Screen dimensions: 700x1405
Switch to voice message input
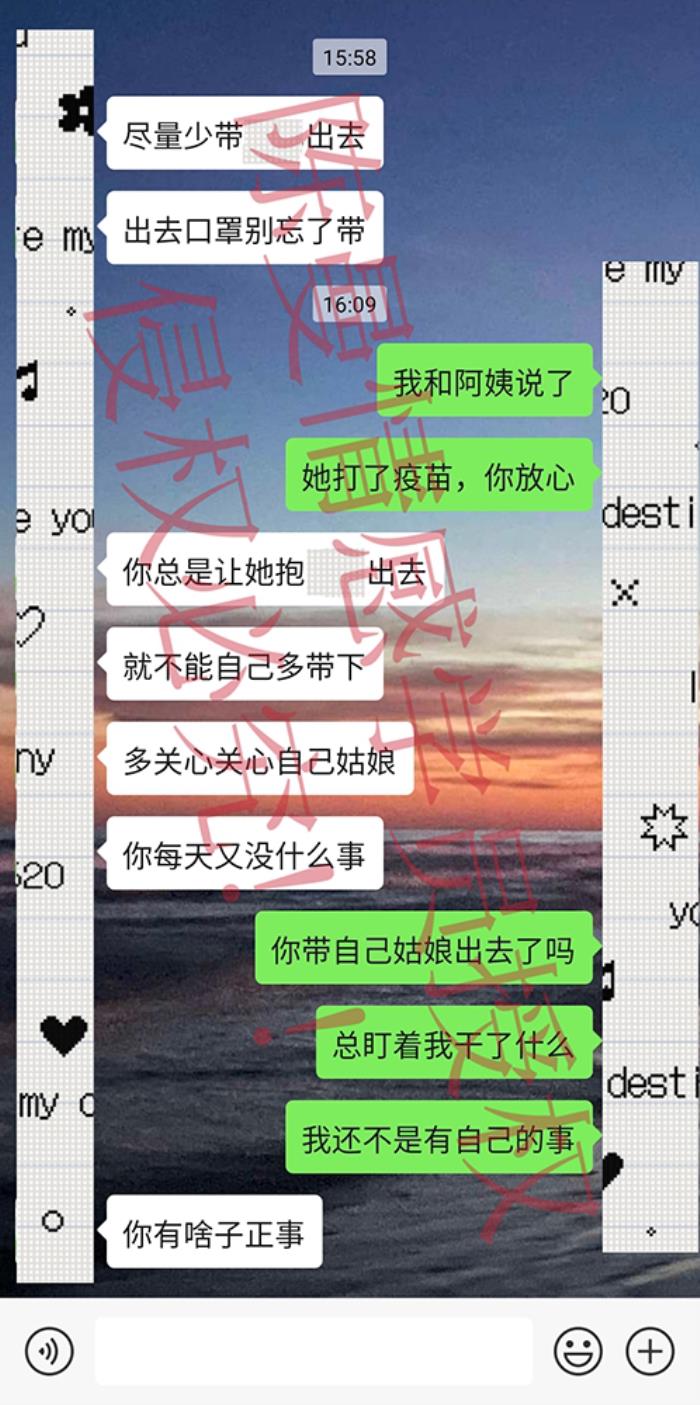[x=49, y=1351]
